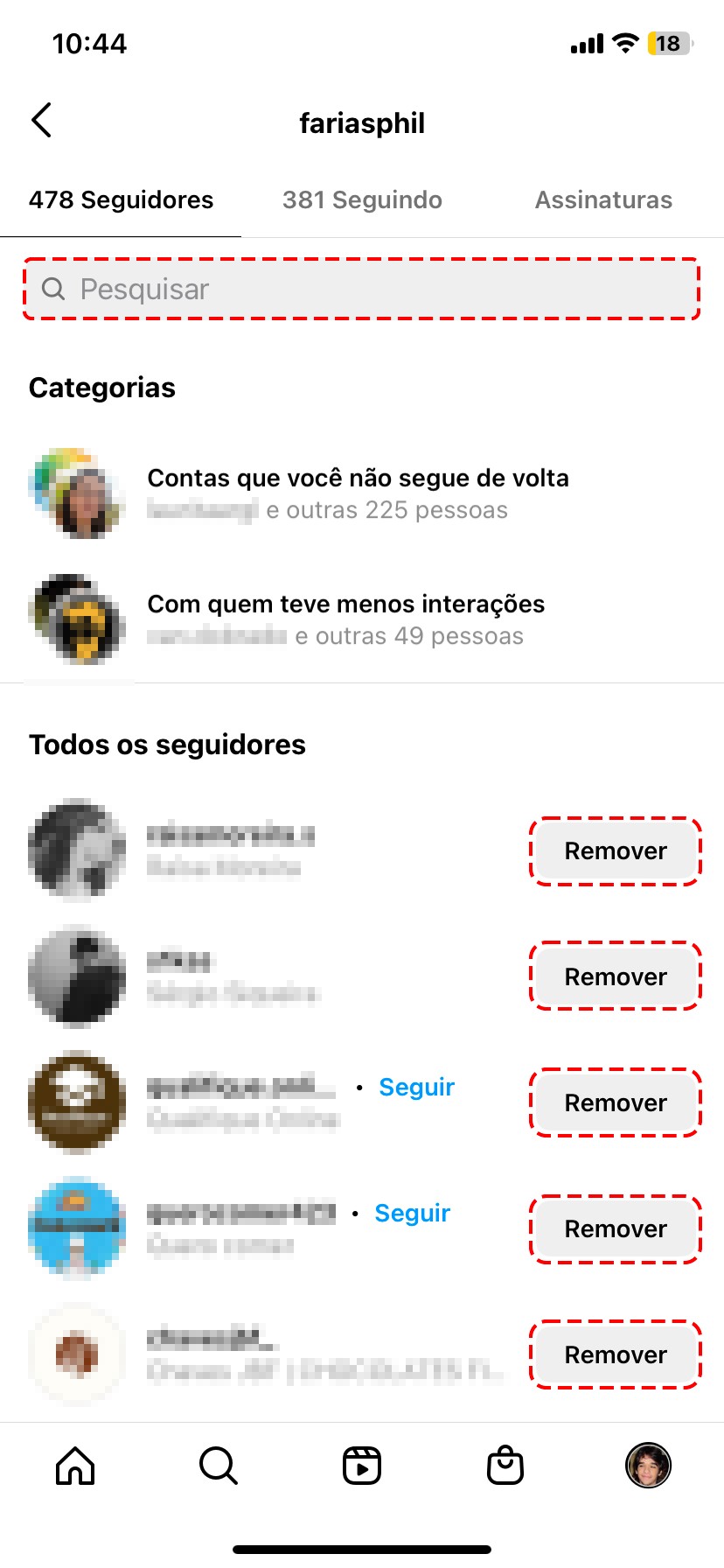Select the 478 Seguidores tab
This screenshot has height=1568, width=724.
(121, 200)
